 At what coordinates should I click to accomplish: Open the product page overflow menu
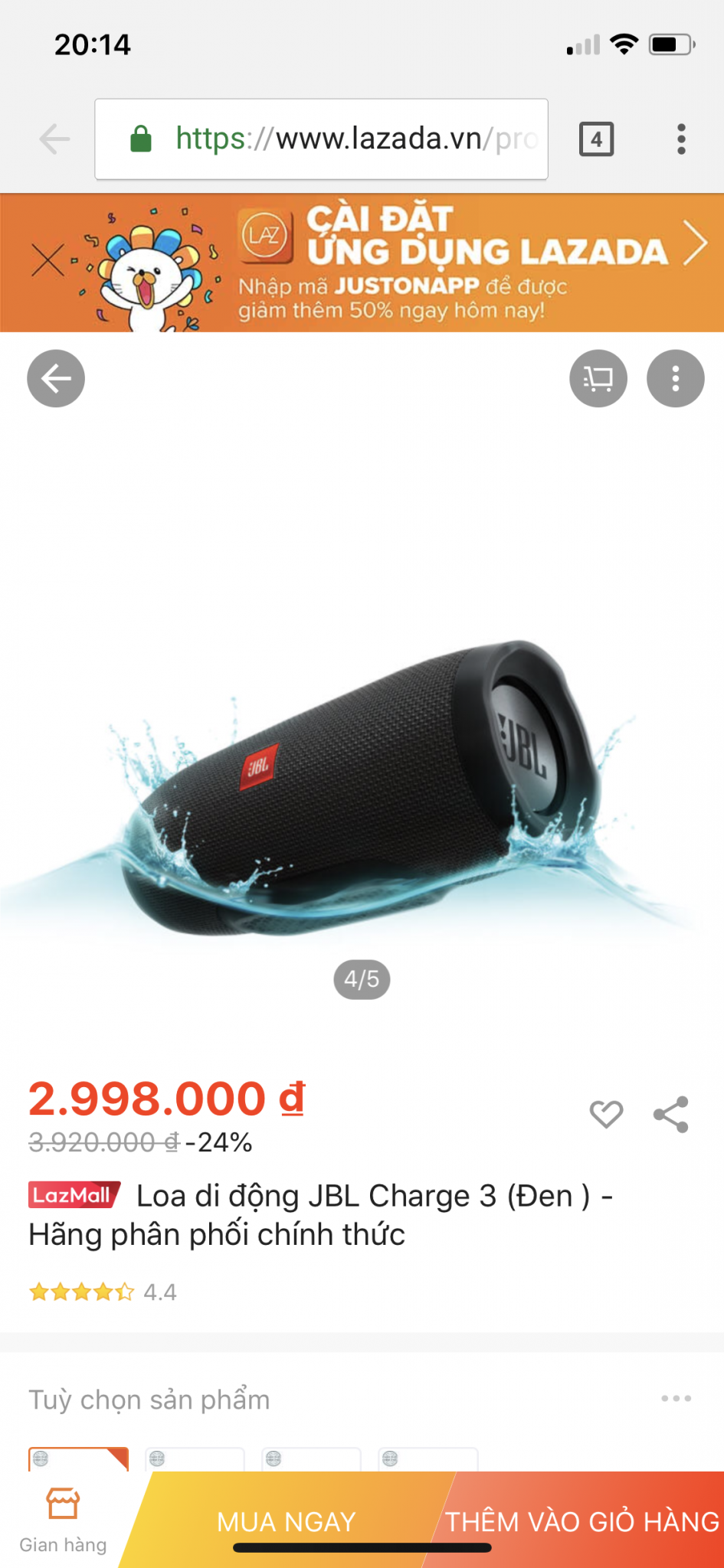[675, 378]
